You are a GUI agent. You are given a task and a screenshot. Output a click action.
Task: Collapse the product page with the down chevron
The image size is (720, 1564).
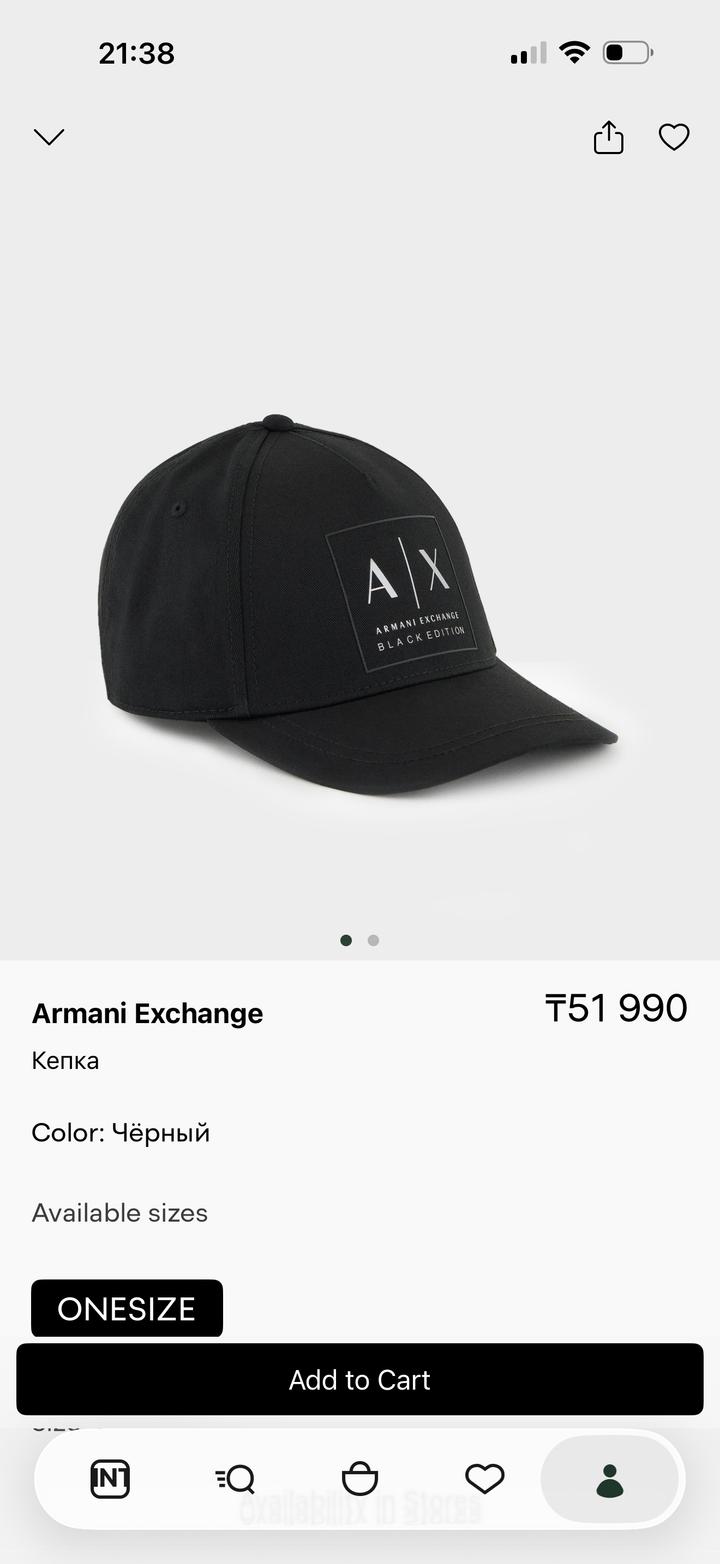click(49, 137)
